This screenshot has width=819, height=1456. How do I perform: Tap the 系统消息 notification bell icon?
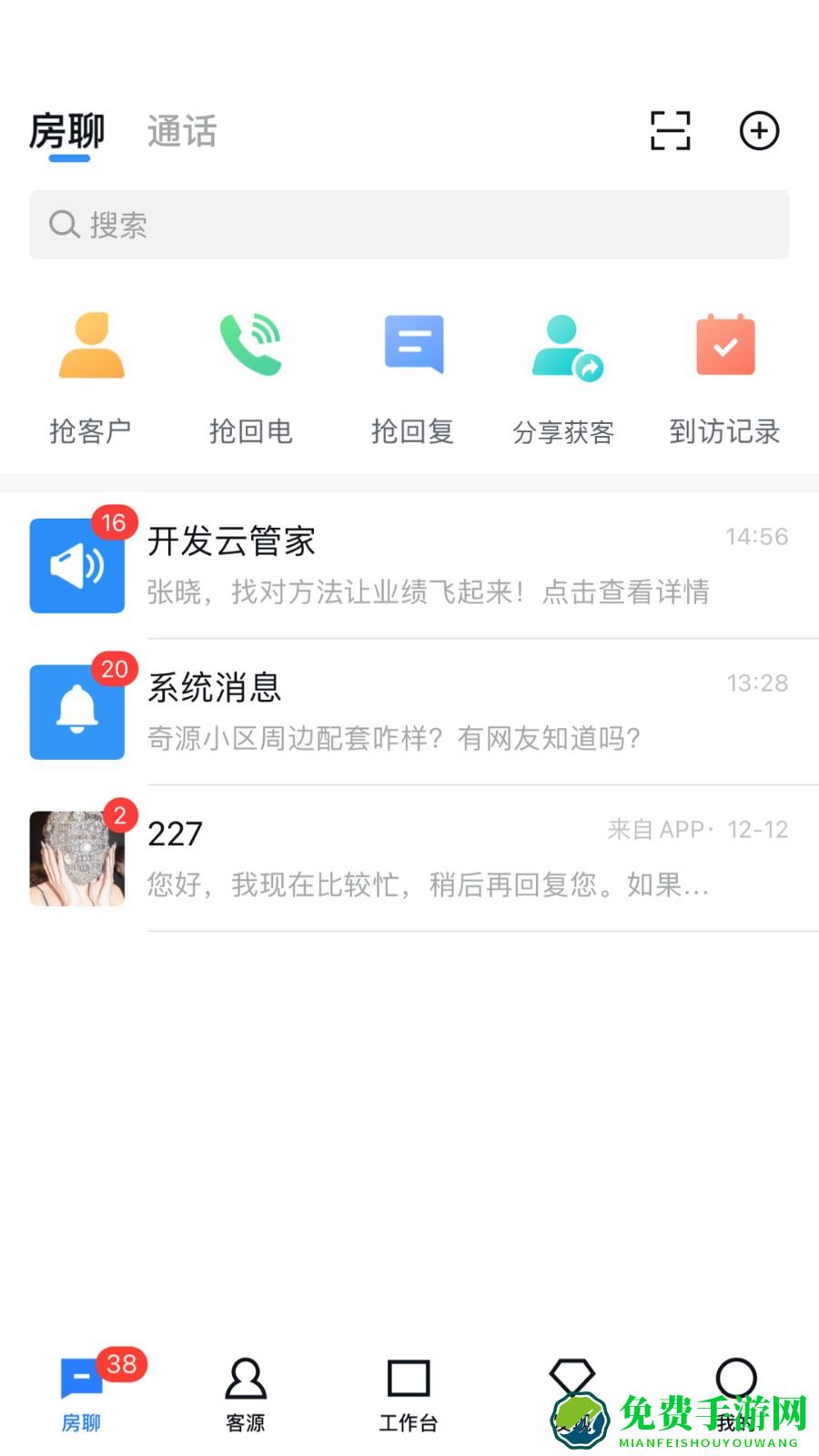(77, 712)
